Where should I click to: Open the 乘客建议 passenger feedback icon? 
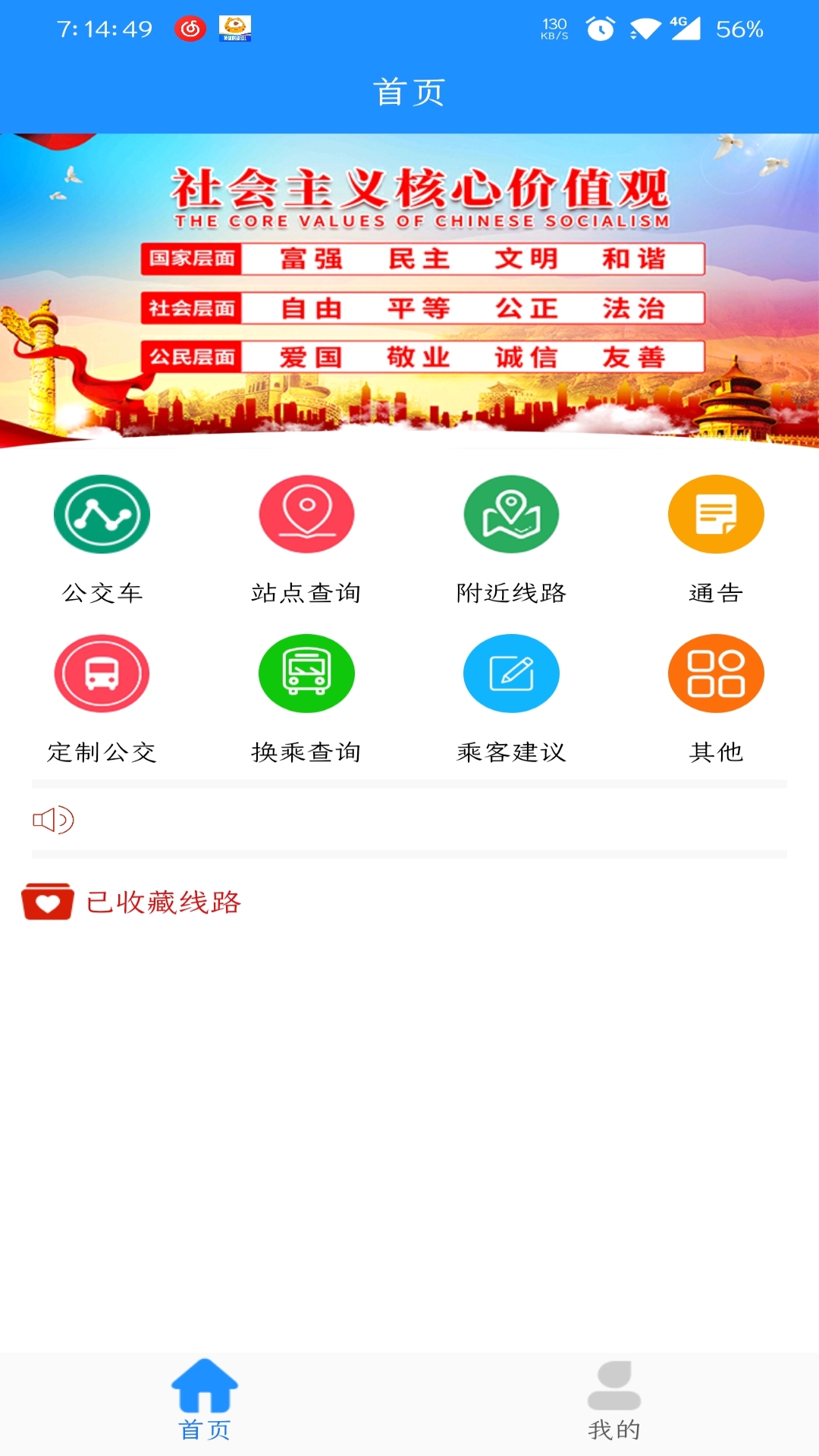(511, 673)
